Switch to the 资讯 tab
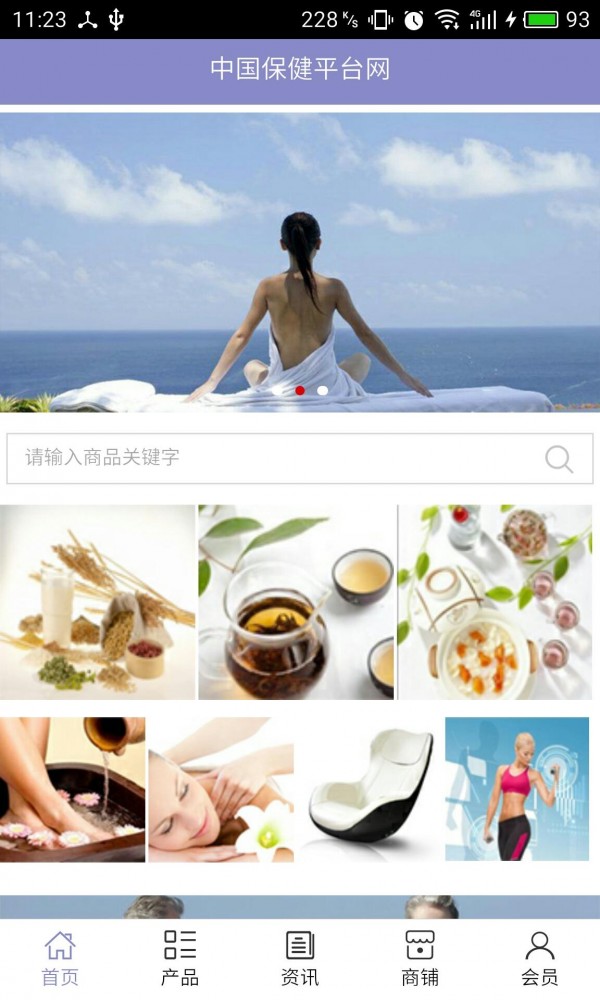 coord(300,958)
